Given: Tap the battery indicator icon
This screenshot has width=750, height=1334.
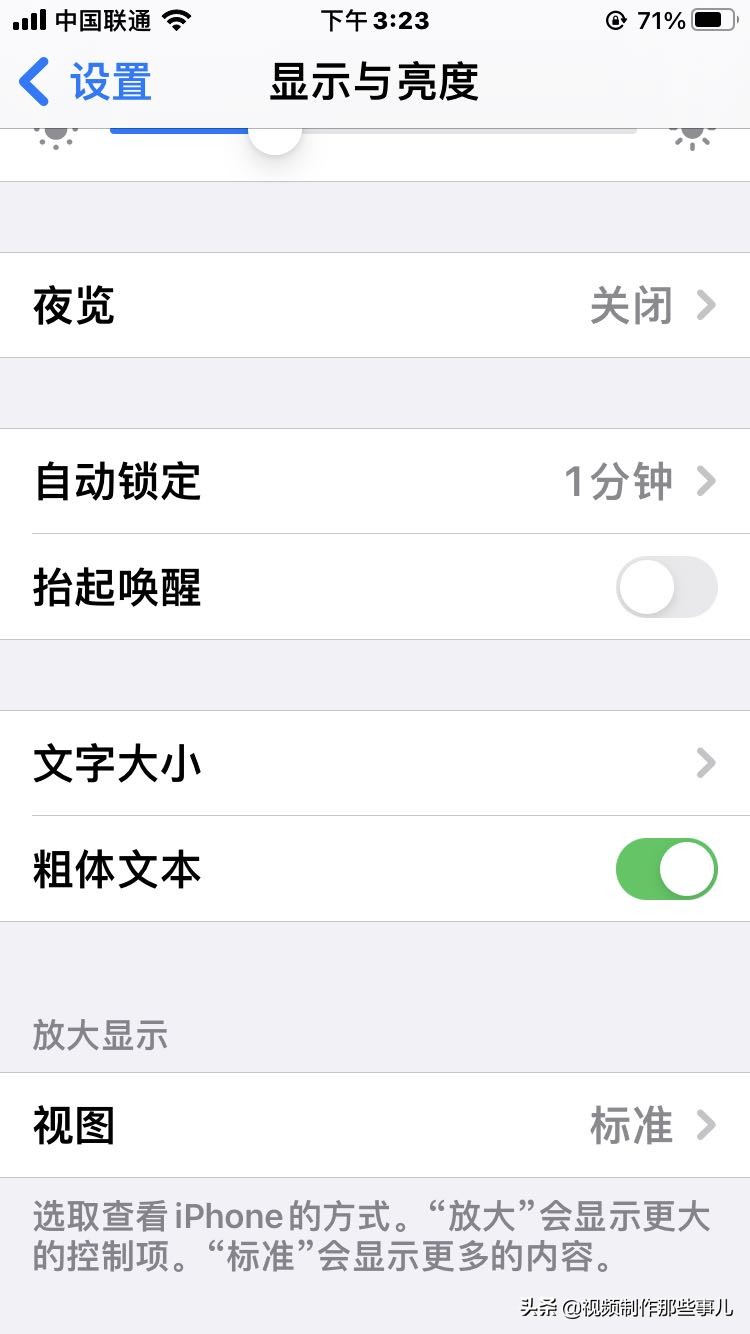Looking at the screenshot, I should pos(715,18).
